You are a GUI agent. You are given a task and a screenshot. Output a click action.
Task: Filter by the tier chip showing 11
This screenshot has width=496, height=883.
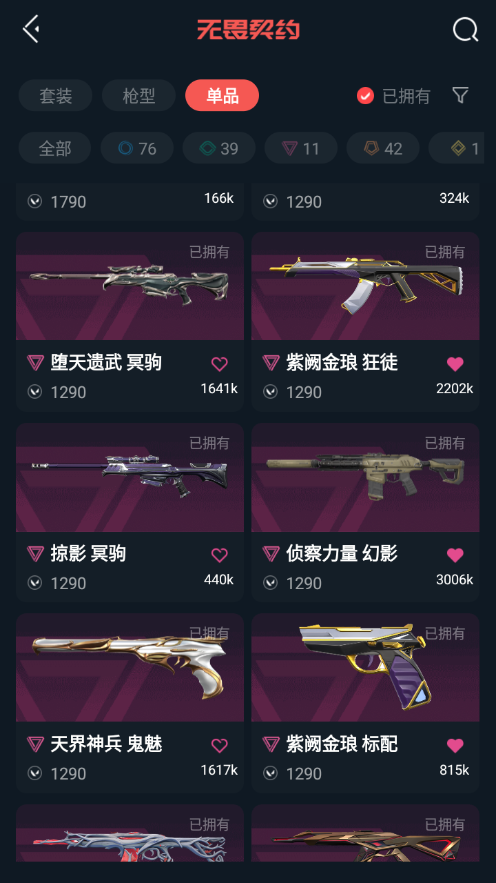click(301, 148)
